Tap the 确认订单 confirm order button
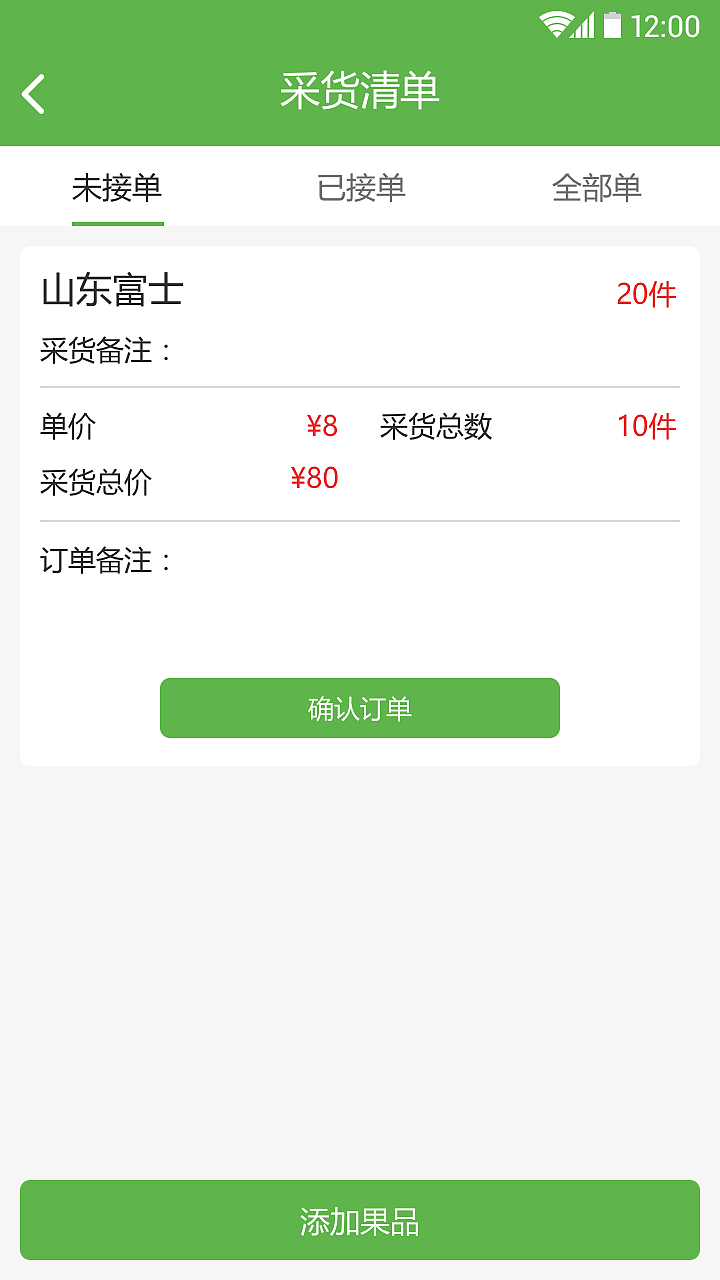This screenshot has width=720, height=1280. [360, 708]
